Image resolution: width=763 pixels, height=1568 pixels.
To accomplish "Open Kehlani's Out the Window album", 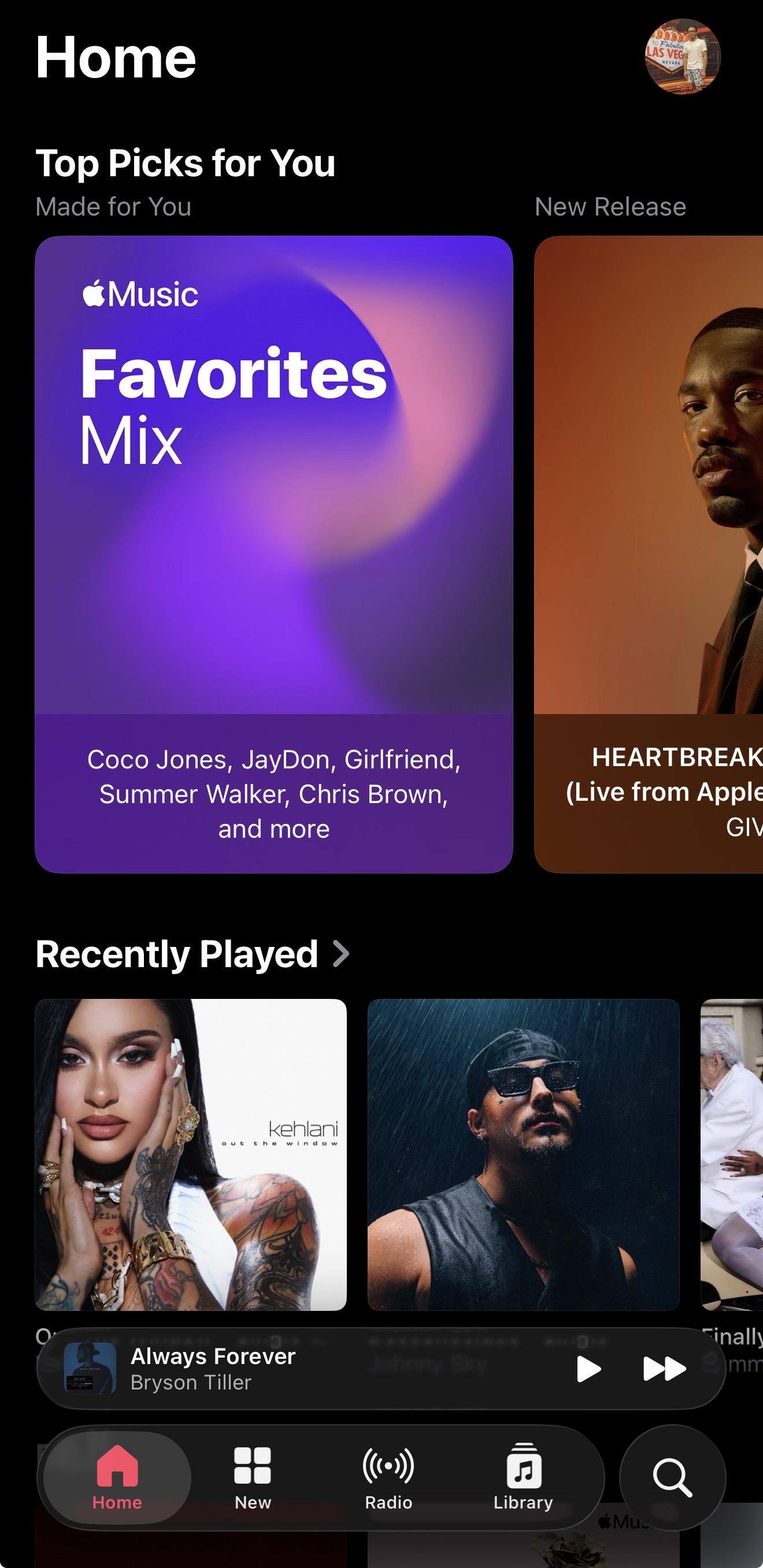I will click(x=191, y=1155).
